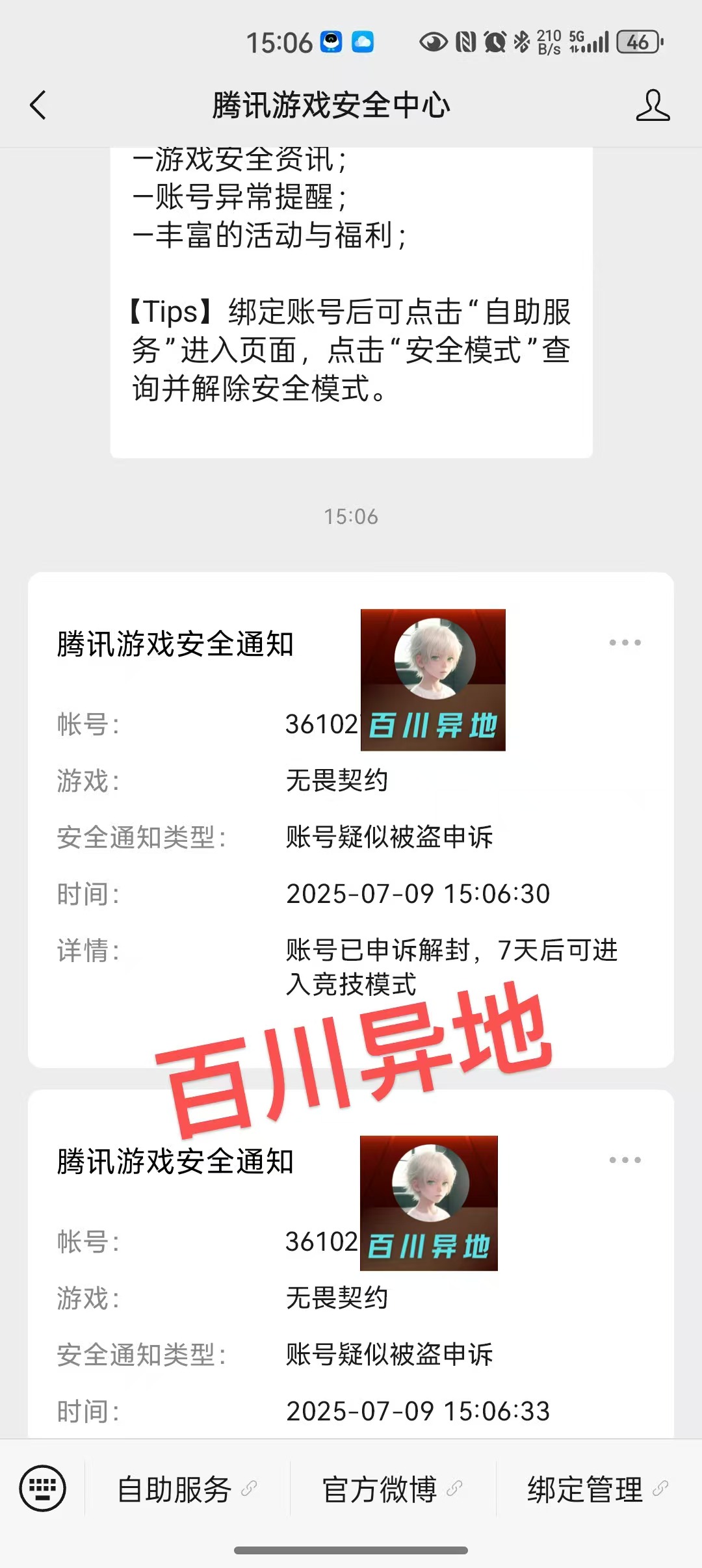
Task: Switch to the keyboard input mode
Action: pyautogui.click(x=43, y=1488)
